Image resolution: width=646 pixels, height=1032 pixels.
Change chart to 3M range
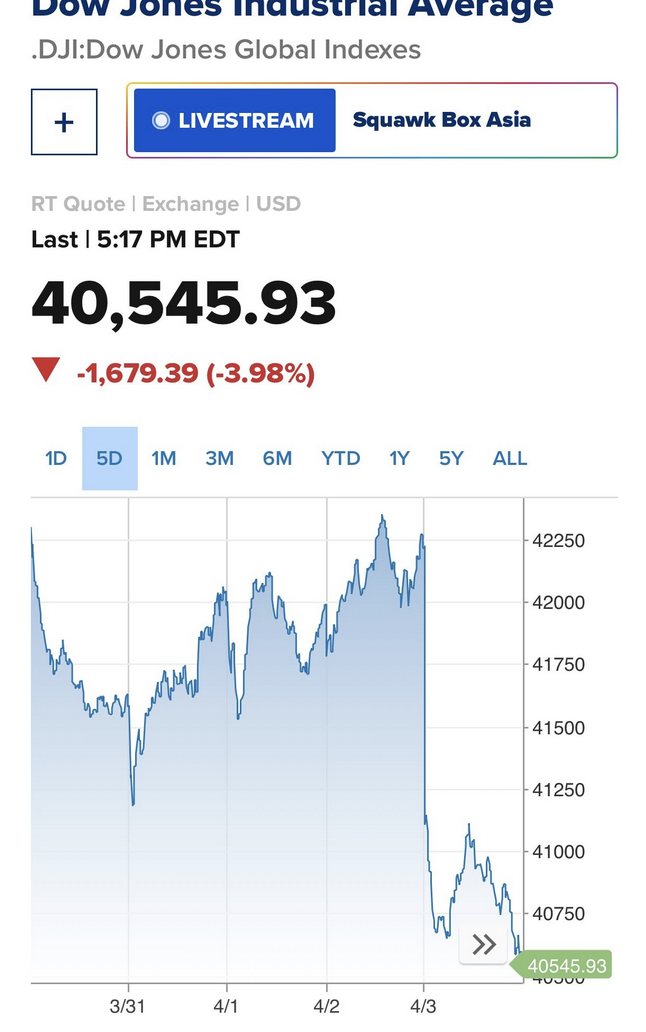pyautogui.click(x=219, y=458)
